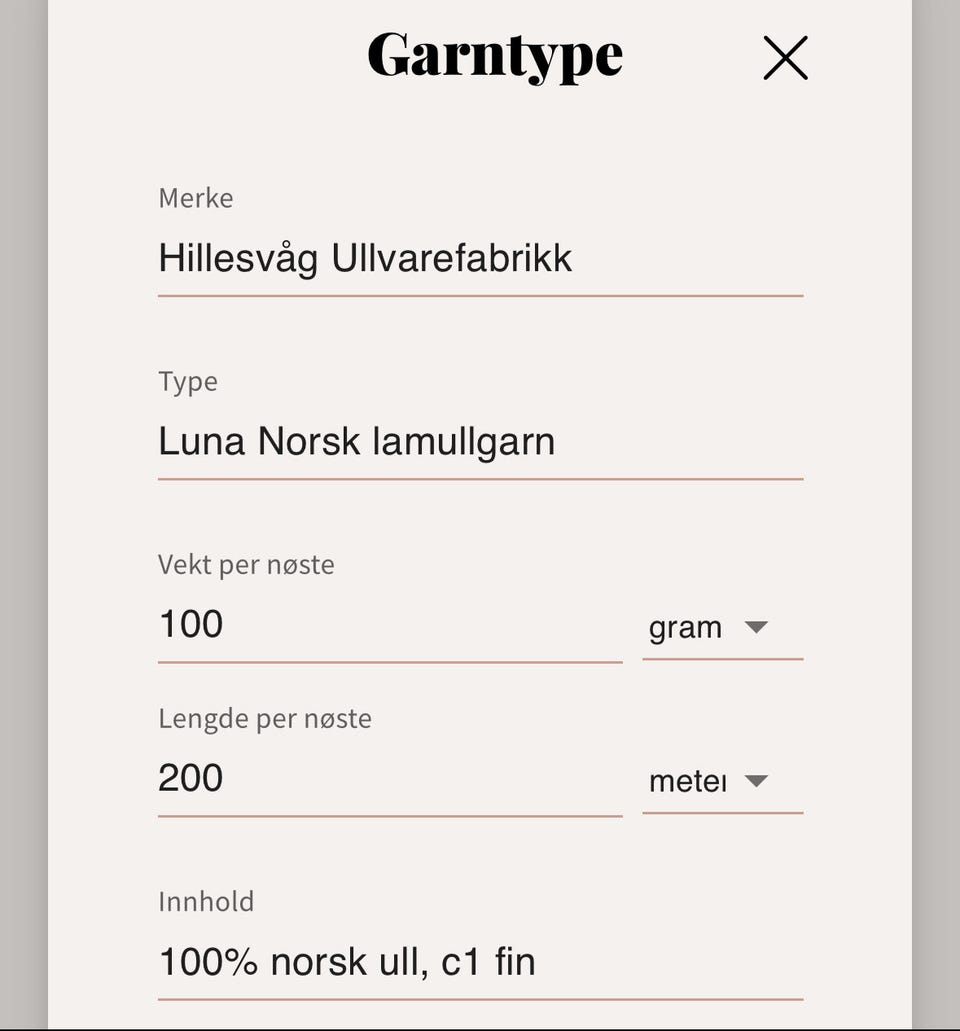The height and width of the screenshot is (1031, 960).
Task: Click the Lengde per nøste field
Action: coord(390,779)
